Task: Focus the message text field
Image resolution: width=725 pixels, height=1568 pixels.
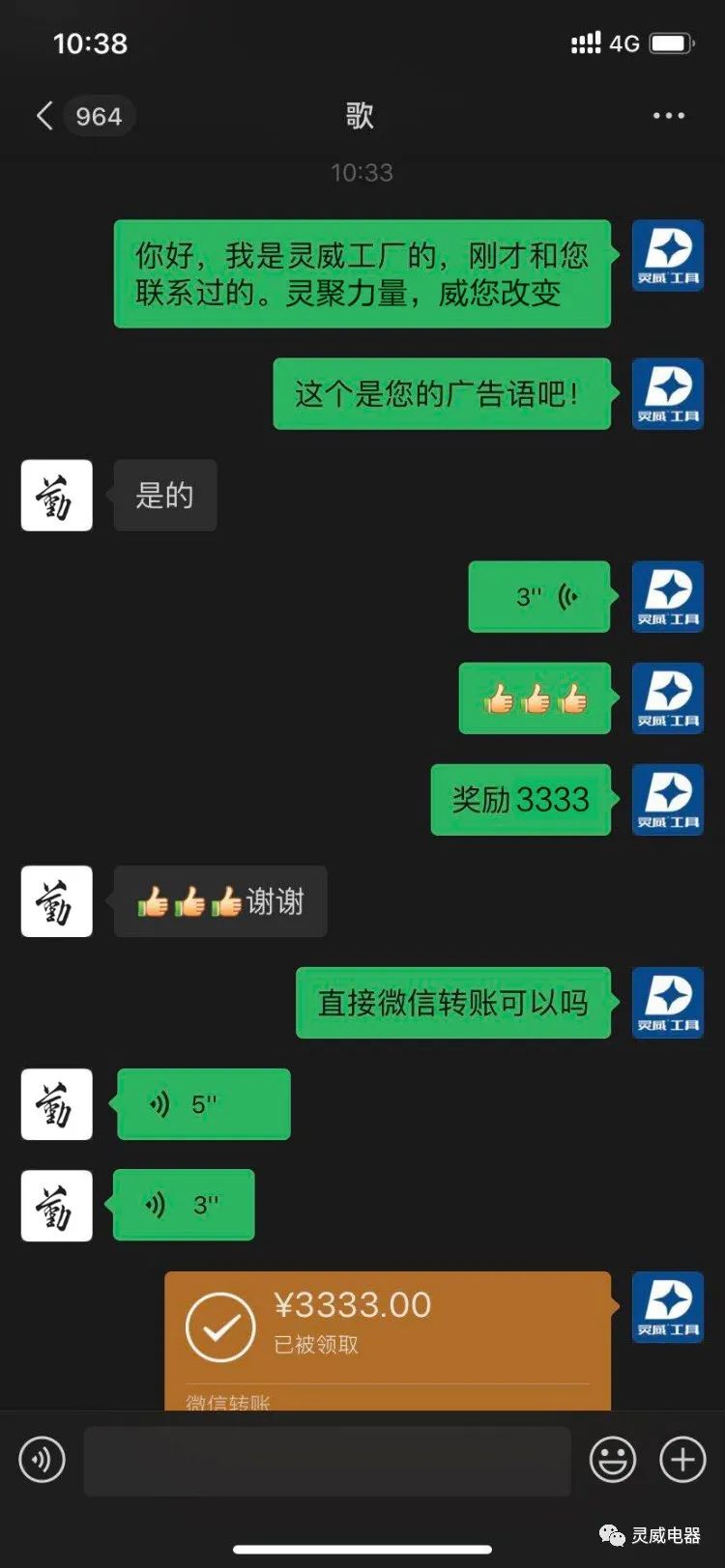Action: pos(327,1461)
